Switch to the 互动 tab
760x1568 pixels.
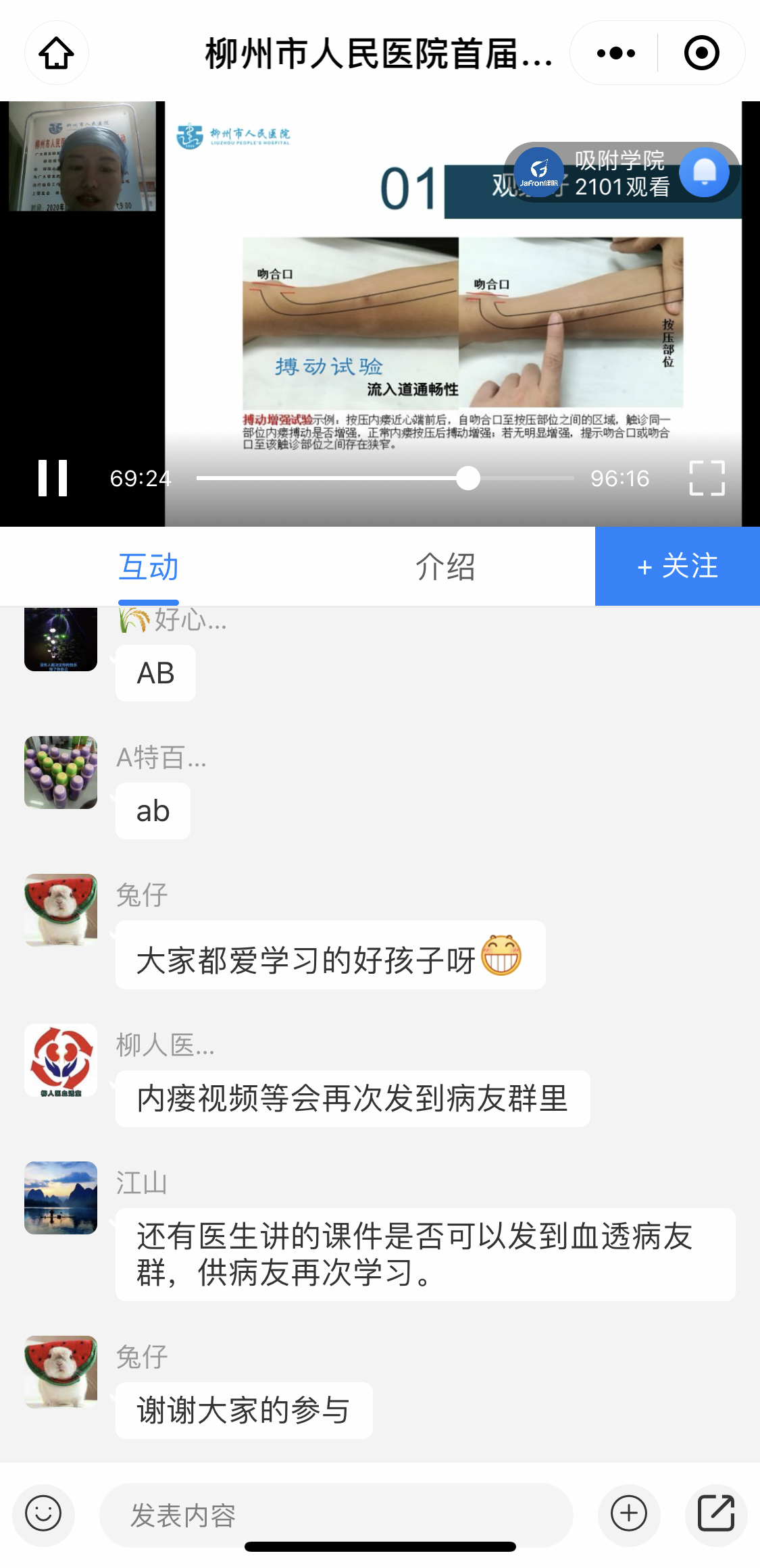149,567
